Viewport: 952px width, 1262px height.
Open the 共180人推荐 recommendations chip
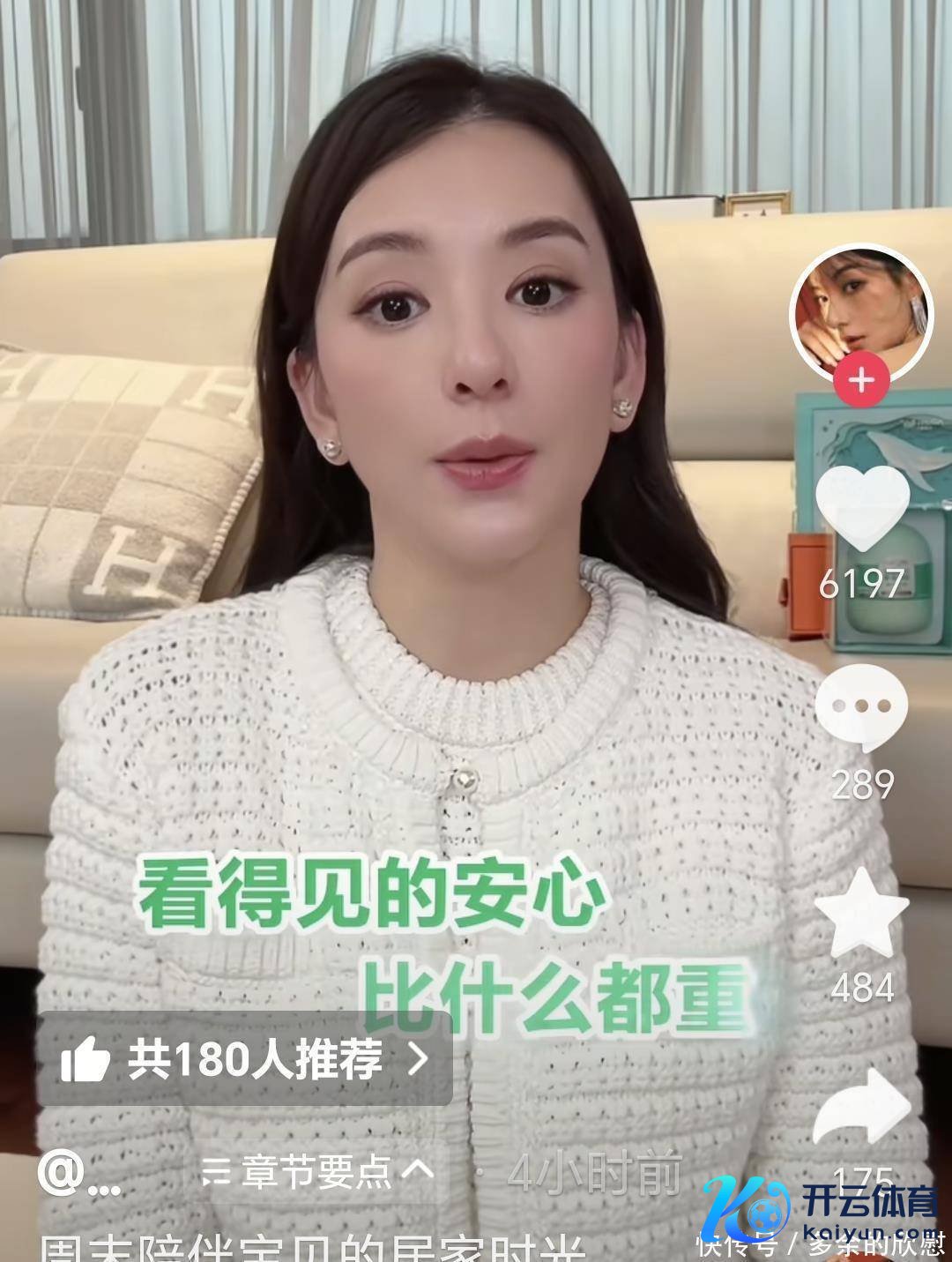pyautogui.click(x=244, y=1058)
